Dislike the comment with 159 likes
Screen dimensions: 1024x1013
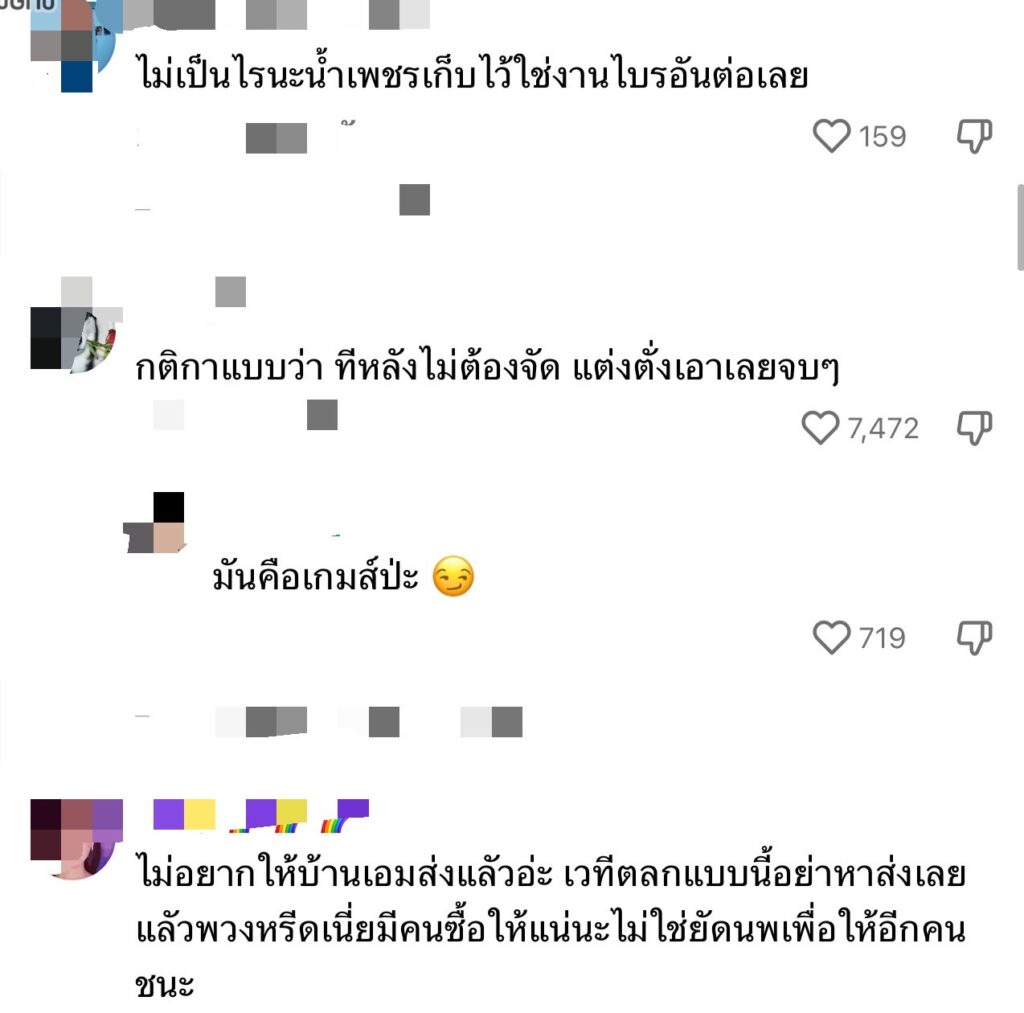click(974, 136)
